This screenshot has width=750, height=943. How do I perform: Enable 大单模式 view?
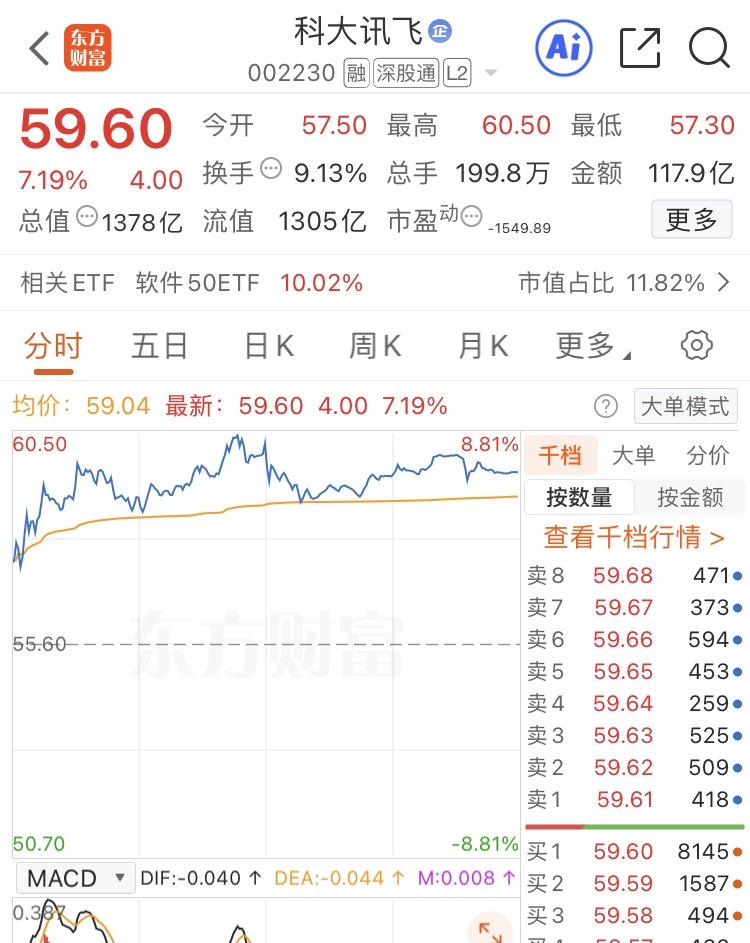(x=685, y=406)
